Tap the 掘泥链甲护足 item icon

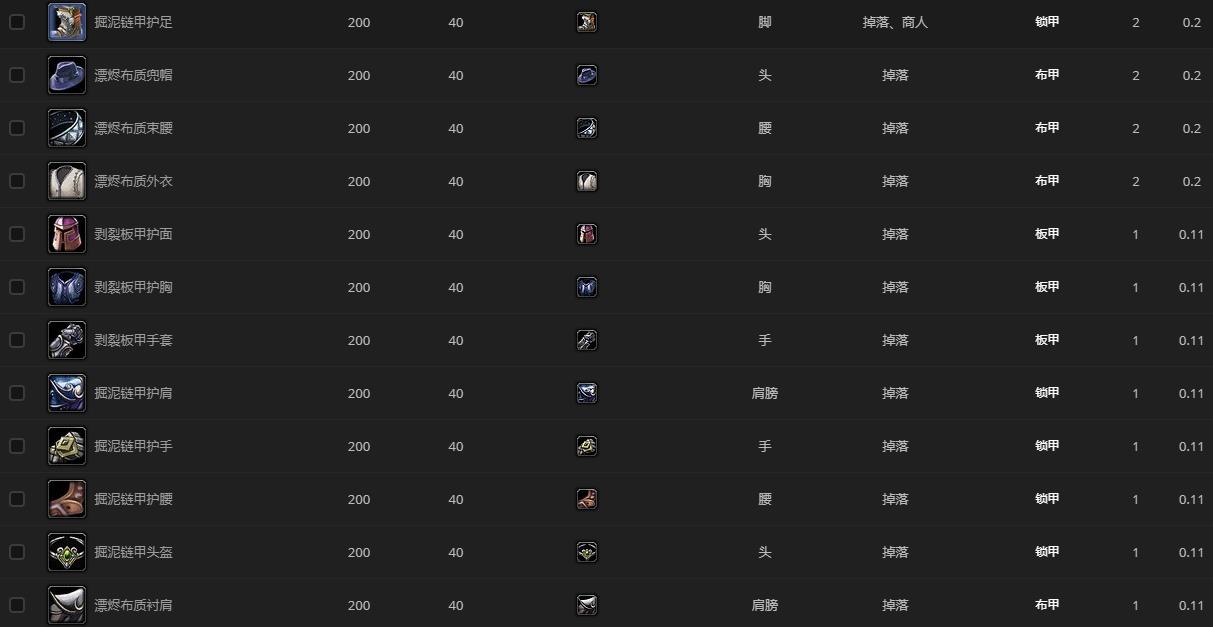[x=67, y=22]
